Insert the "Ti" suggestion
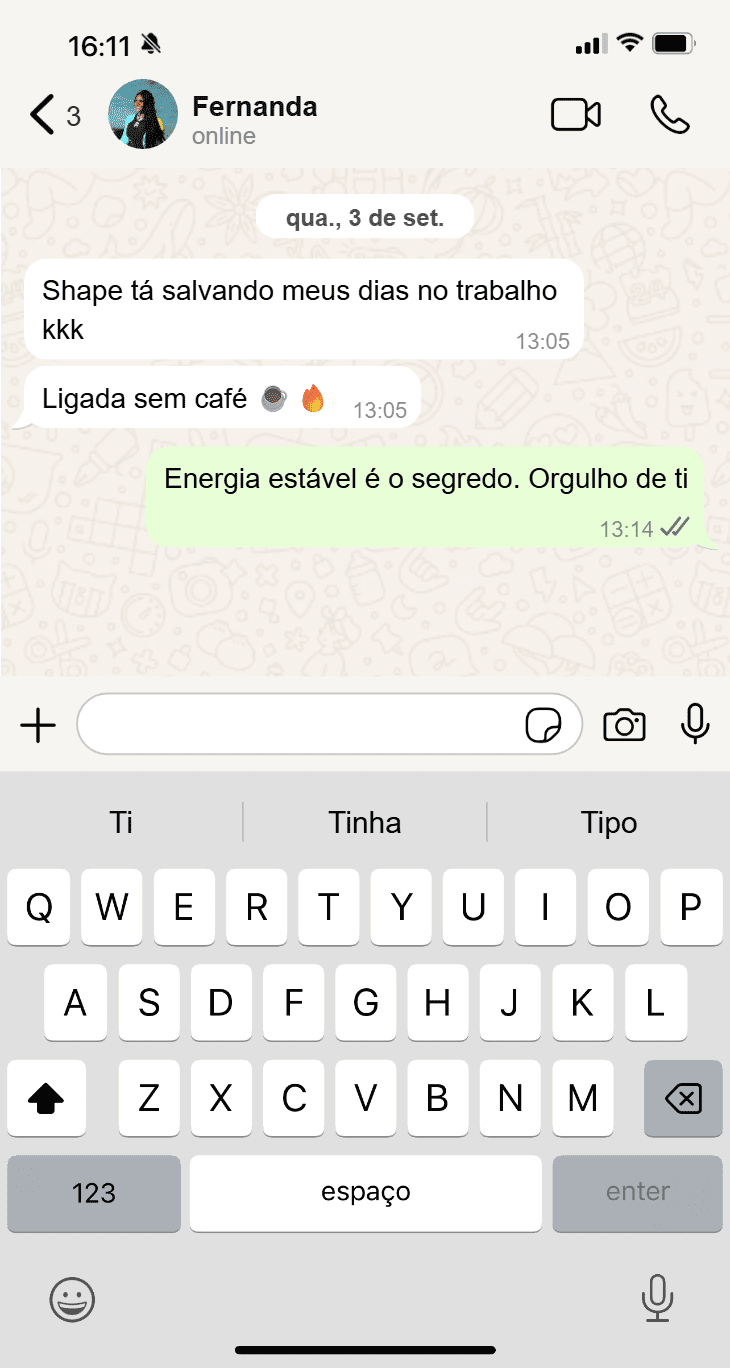This screenshot has height=1368, width=730. pyautogui.click(x=121, y=823)
